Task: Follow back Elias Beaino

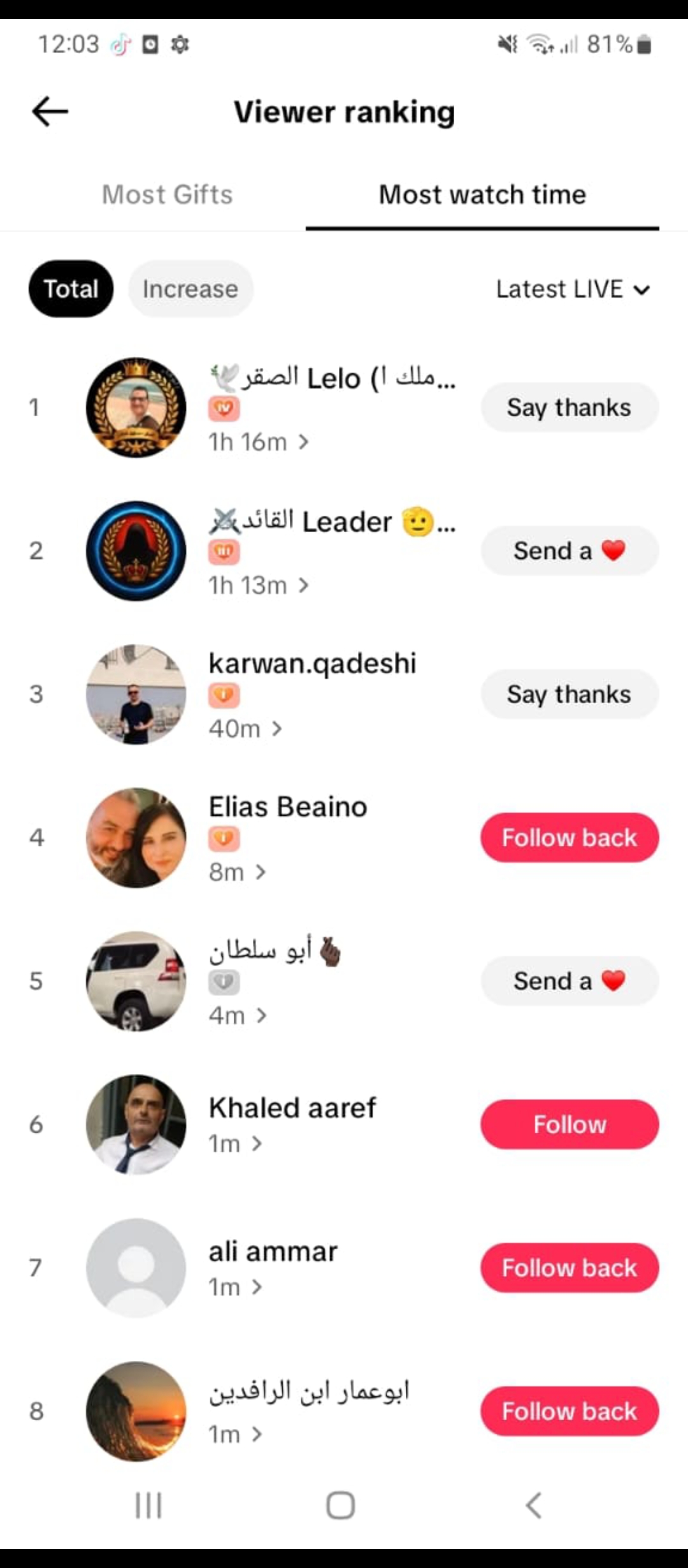Action: 569,838
